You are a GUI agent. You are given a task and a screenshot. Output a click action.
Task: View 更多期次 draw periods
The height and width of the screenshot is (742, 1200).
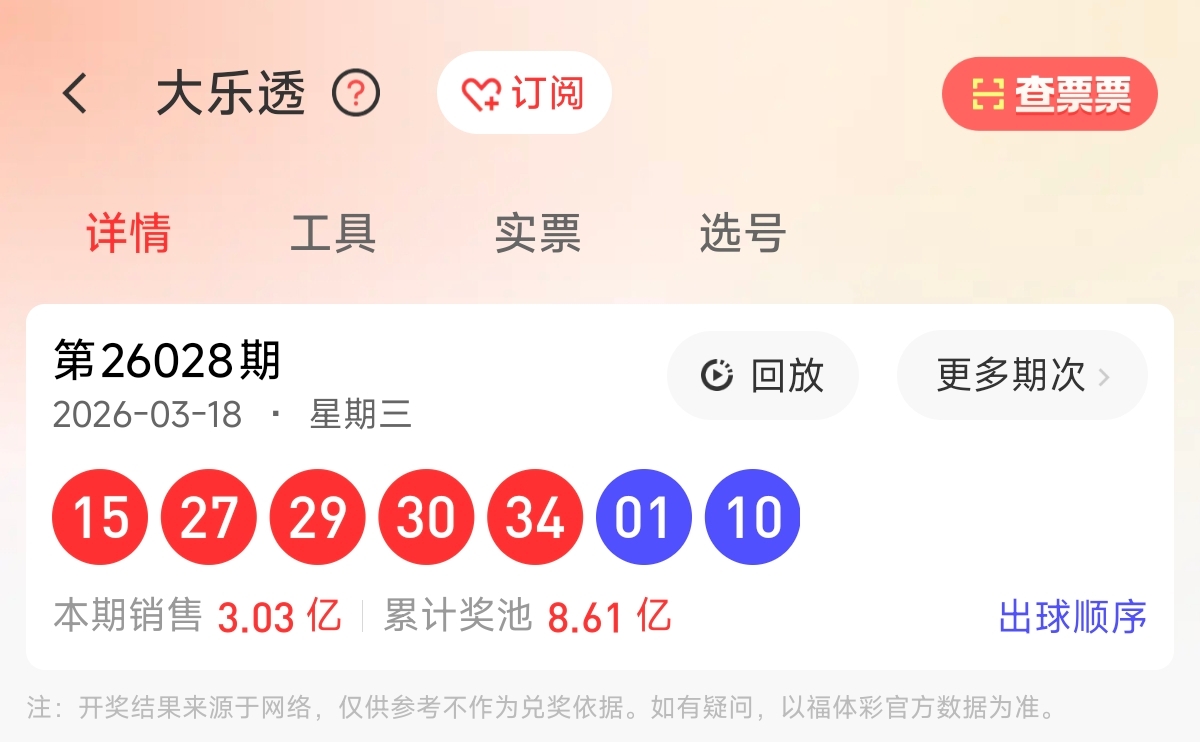click(x=1021, y=375)
